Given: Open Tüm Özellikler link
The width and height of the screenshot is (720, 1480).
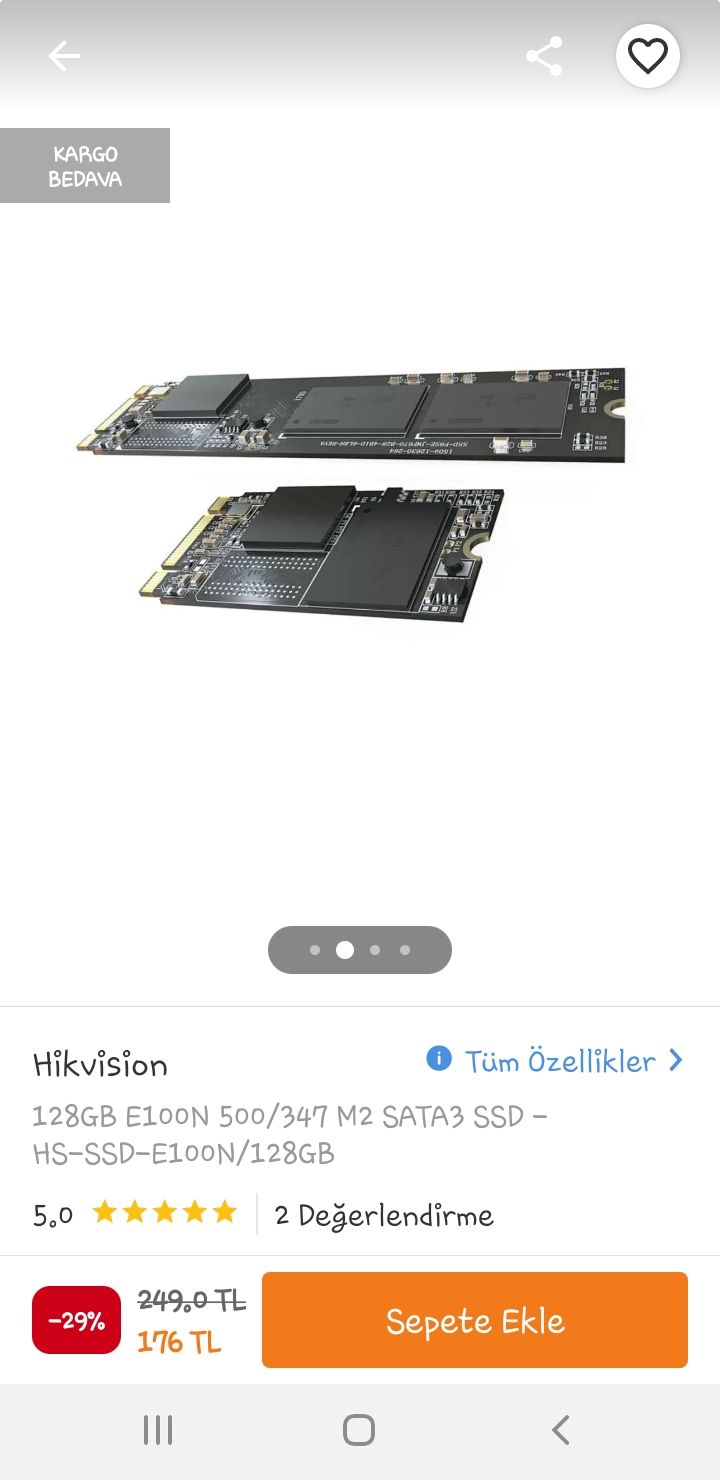Looking at the screenshot, I should click(x=556, y=1060).
